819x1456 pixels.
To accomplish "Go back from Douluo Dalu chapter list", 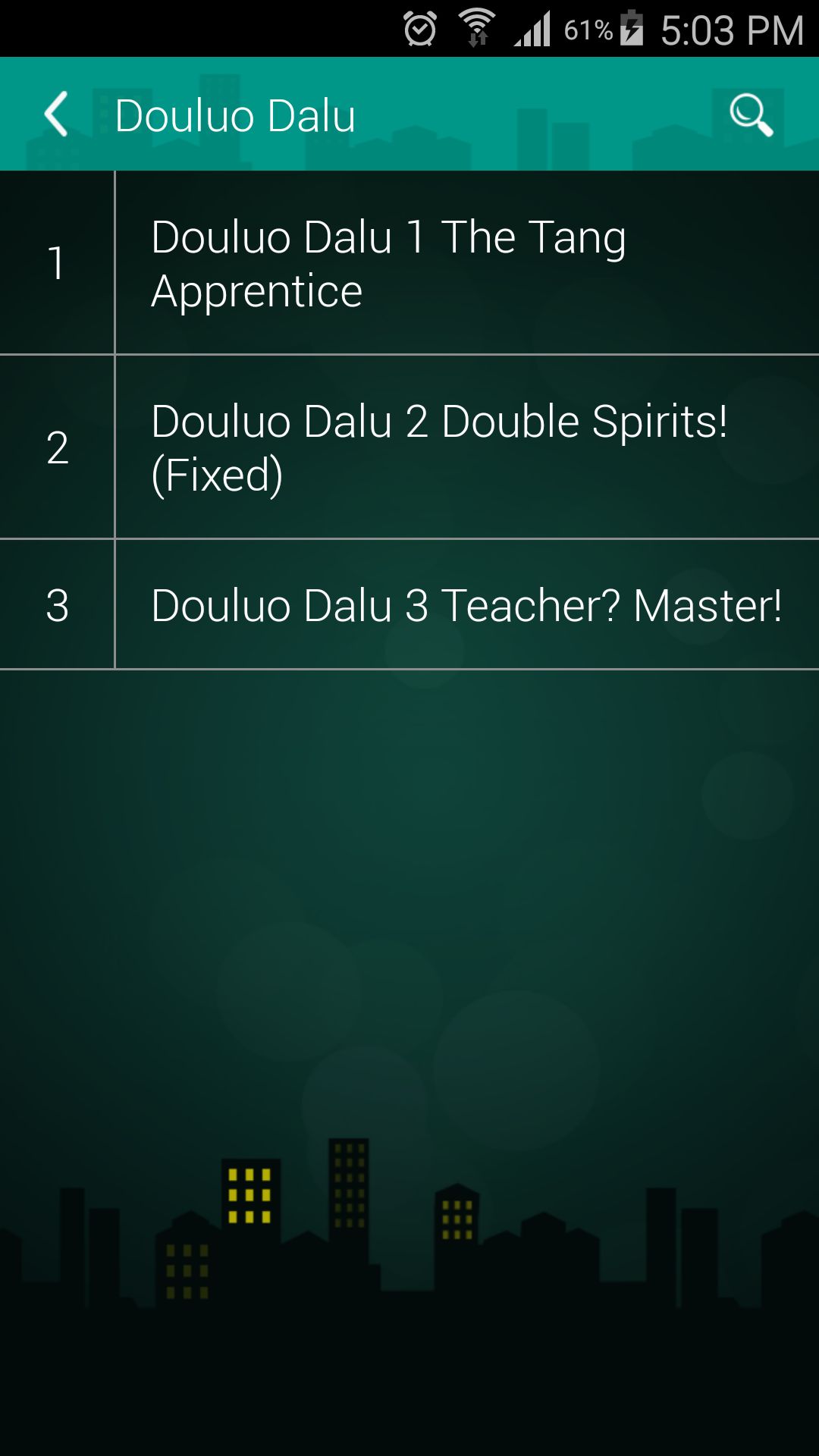I will (x=57, y=115).
